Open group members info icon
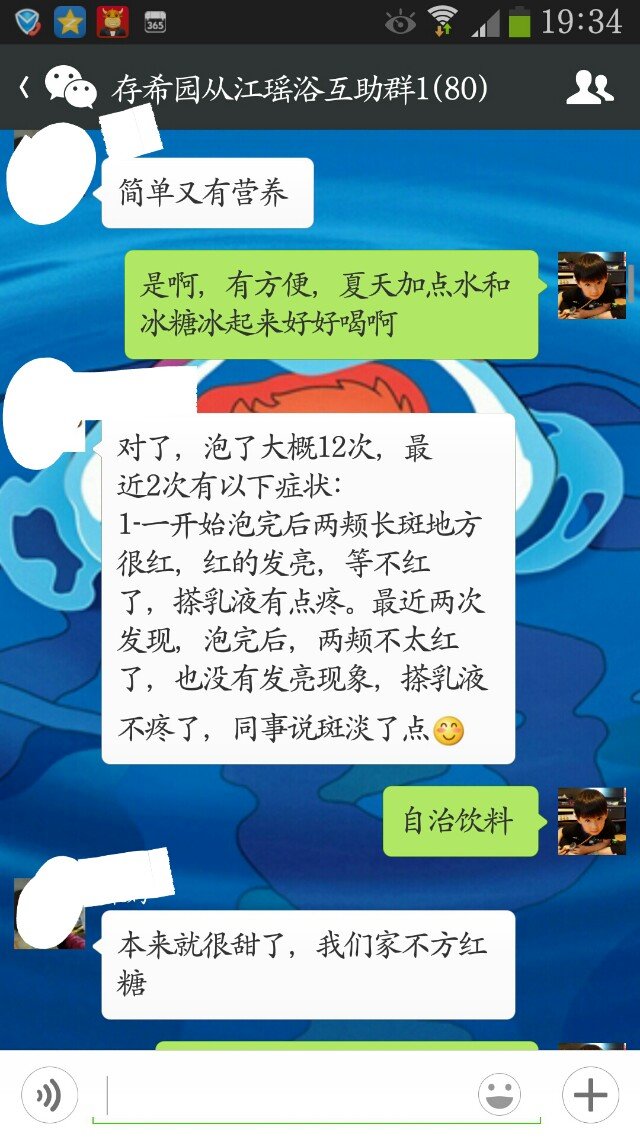 click(589, 88)
